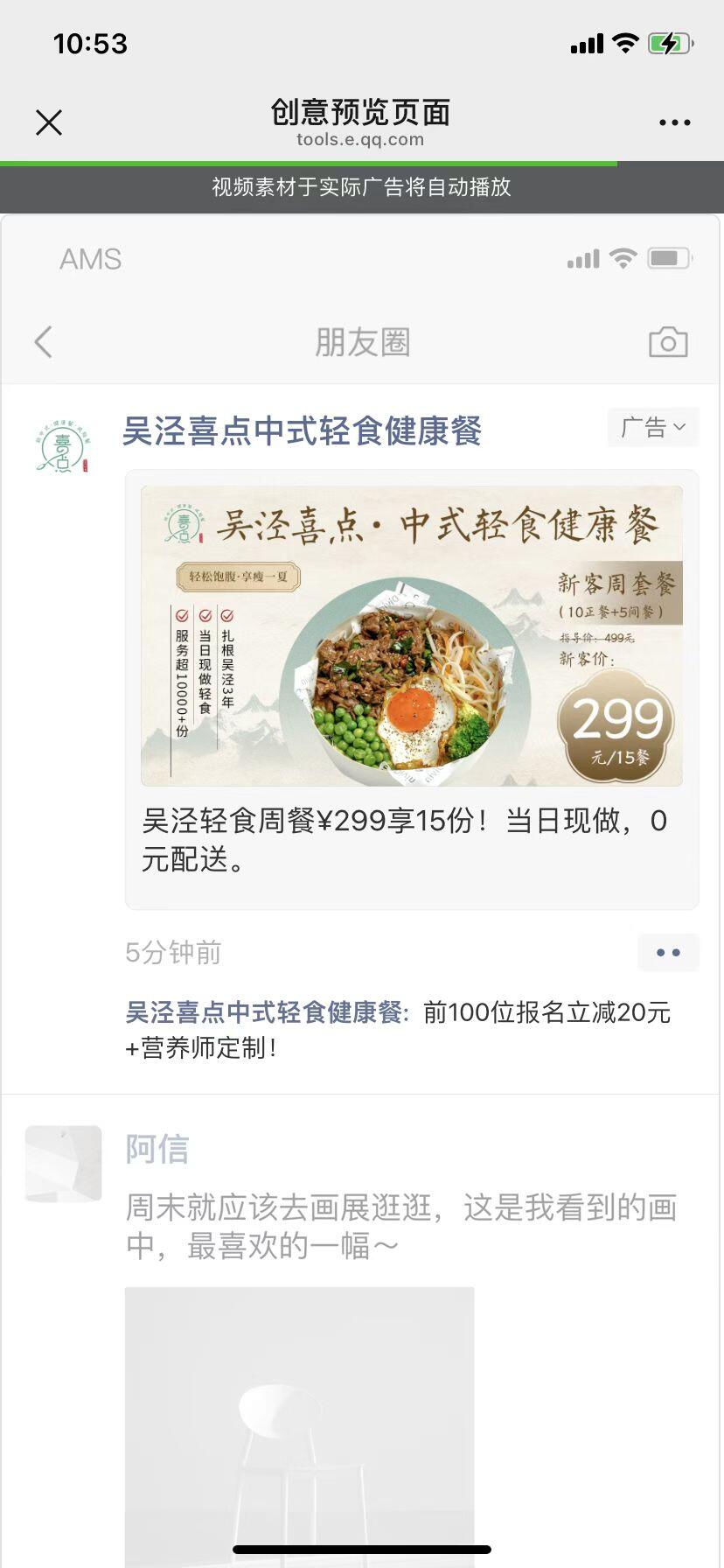This screenshot has width=724, height=1568.
Task: Open 吴泾喜点 name link in the comment
Action: coord(264,1013)
